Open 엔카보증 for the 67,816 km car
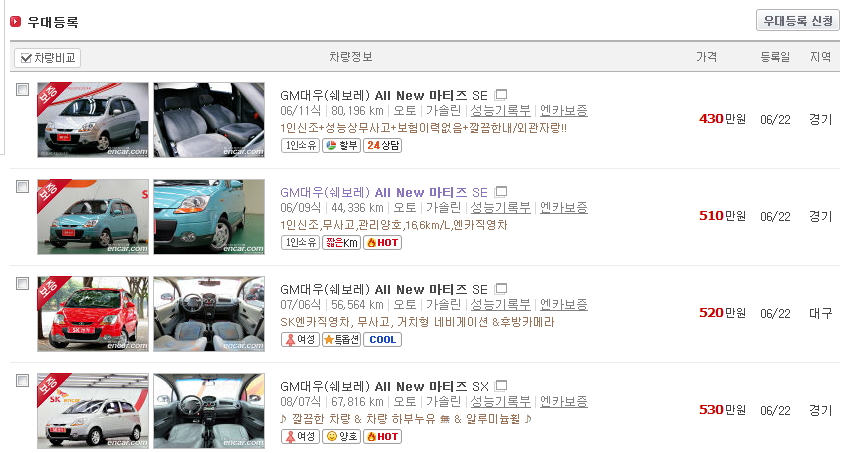Screen dimensions: 844x453 [x=563, y=402]
